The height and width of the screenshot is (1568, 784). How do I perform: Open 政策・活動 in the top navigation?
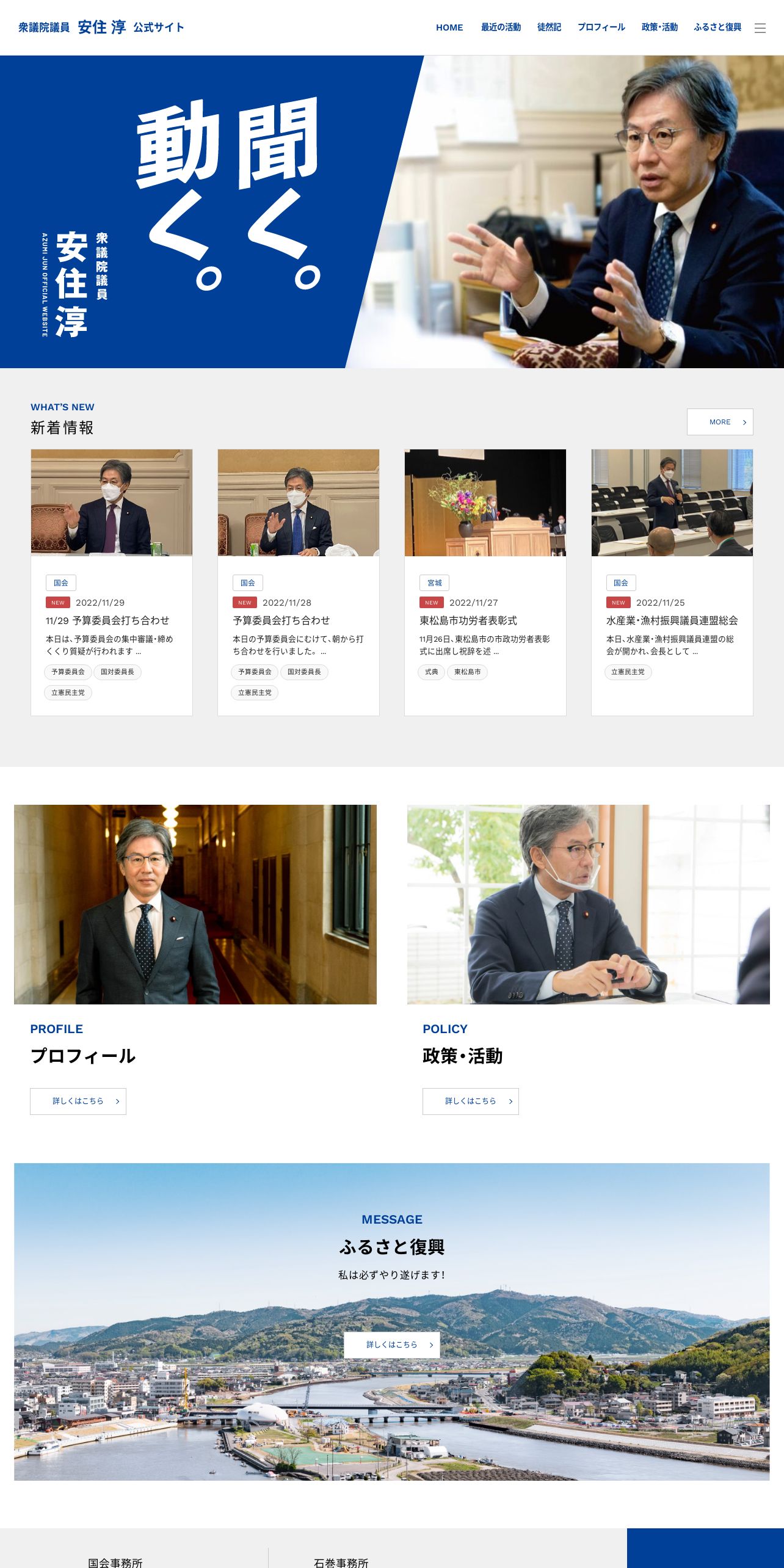[x=659, y=27]
